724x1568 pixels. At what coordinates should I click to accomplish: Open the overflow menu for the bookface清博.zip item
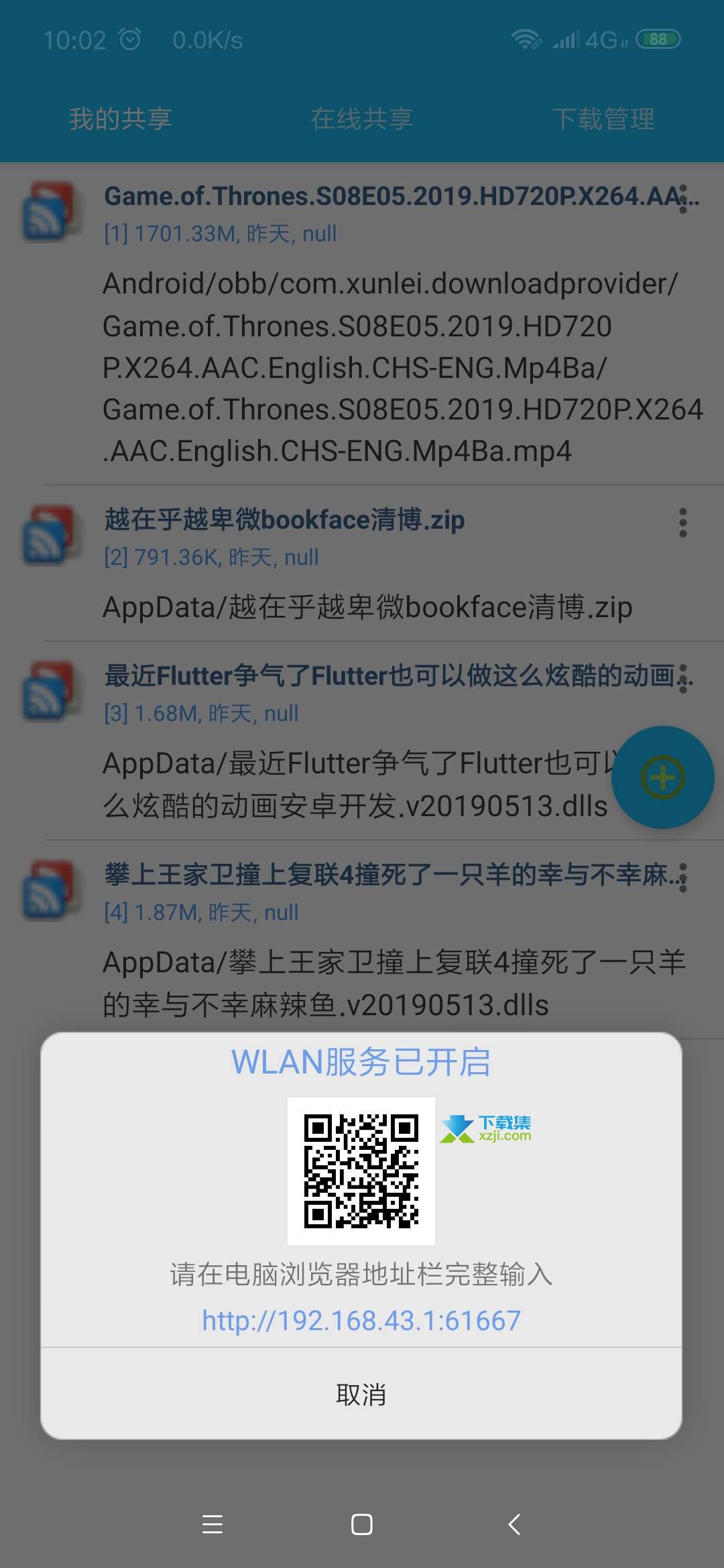(682, 523)
